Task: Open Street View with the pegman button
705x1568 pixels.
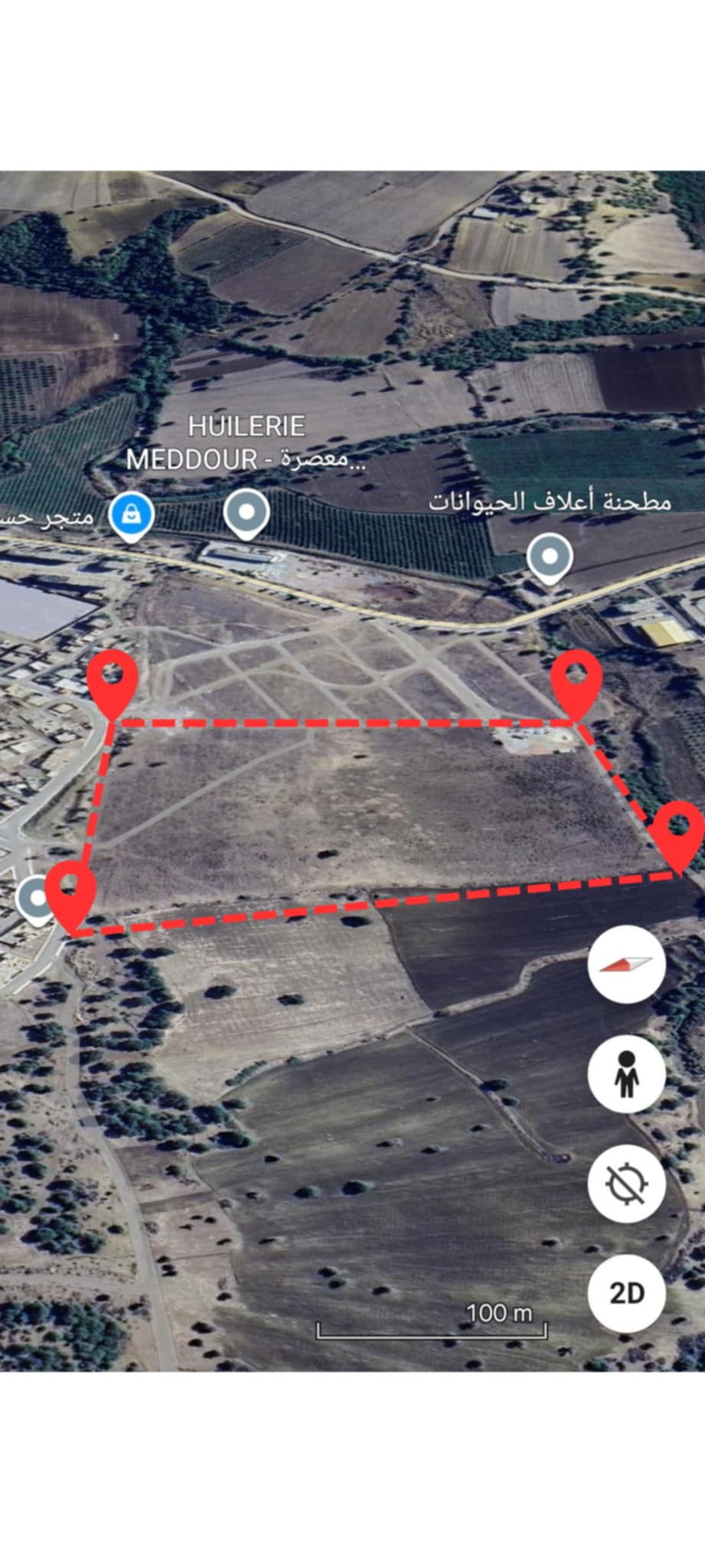Action: click(x=626, y=1073)
